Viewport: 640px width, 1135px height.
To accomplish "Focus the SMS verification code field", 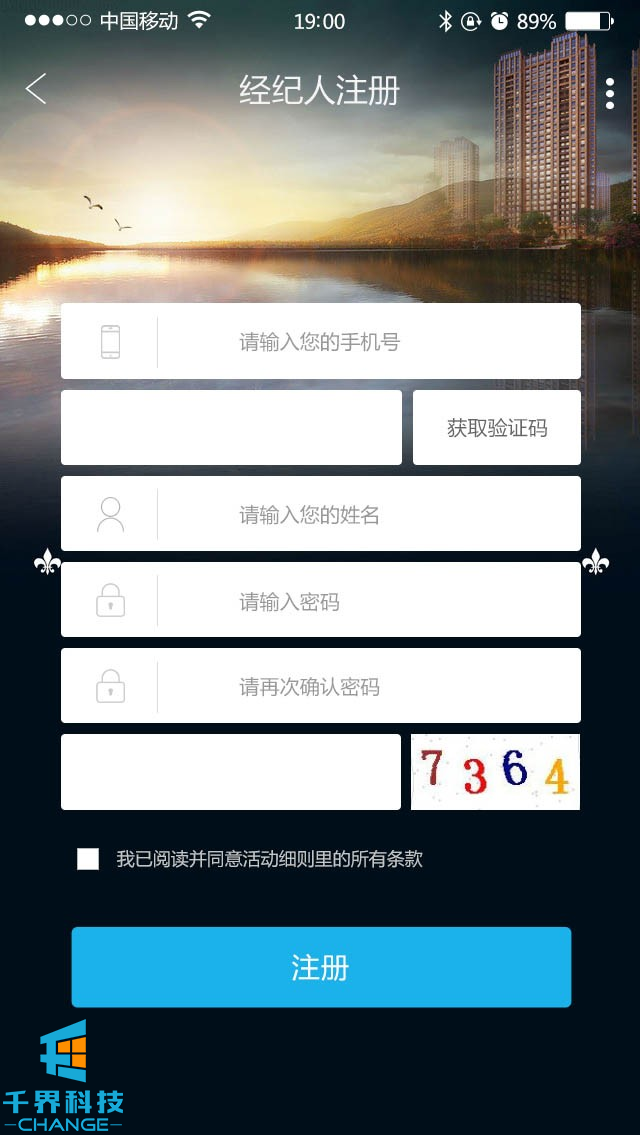I will (x=231, y=428).
